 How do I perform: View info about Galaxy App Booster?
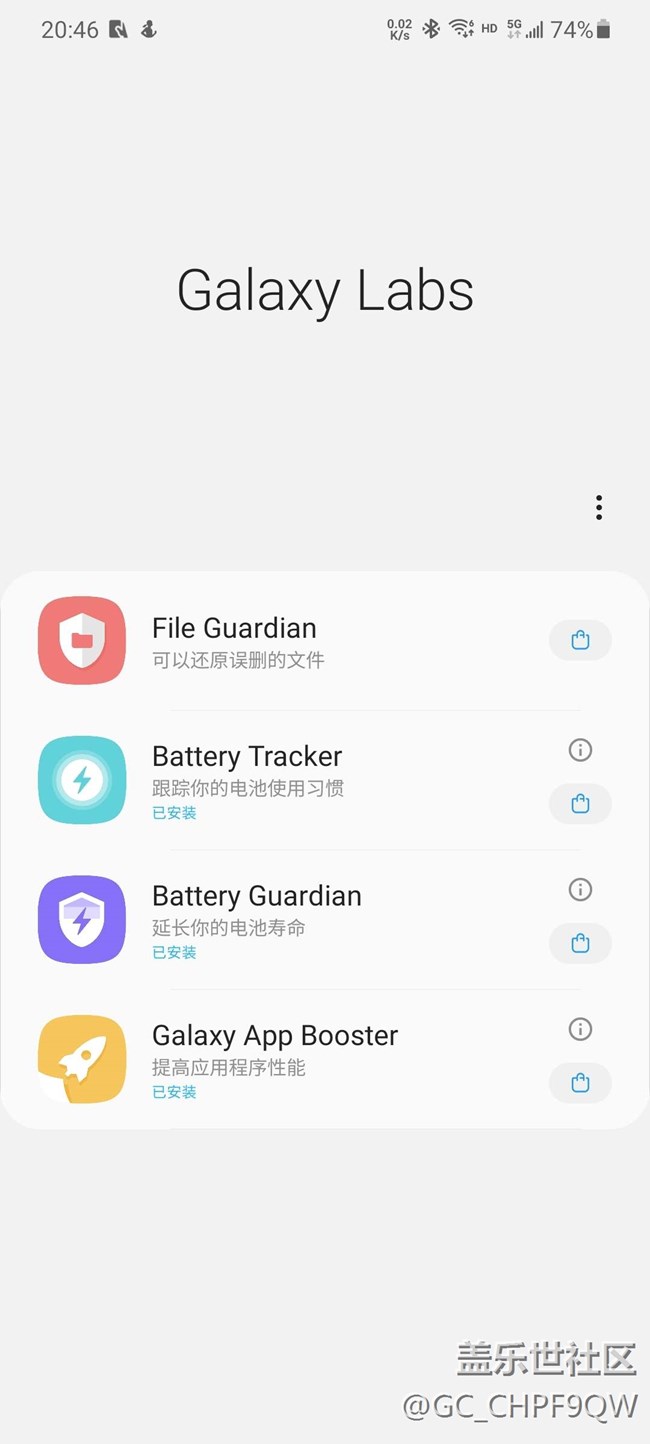(x=580, y=1029)
